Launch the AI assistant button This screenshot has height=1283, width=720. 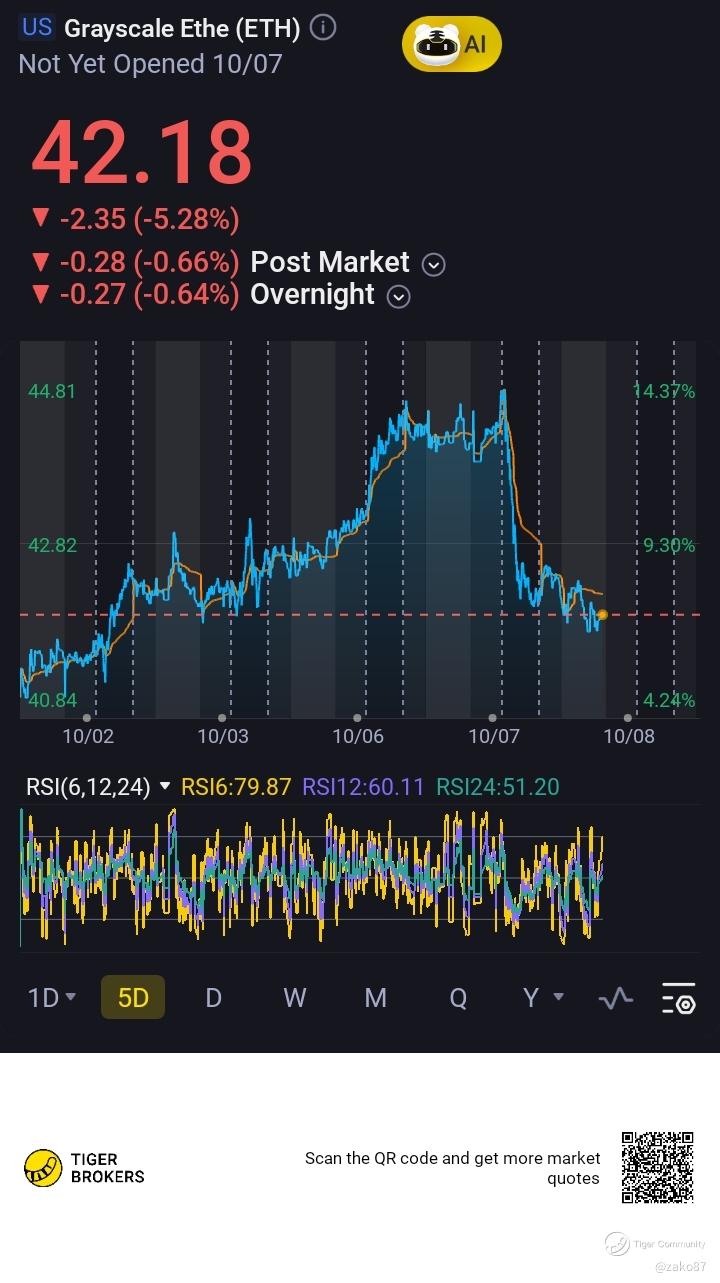click(452, 44)
